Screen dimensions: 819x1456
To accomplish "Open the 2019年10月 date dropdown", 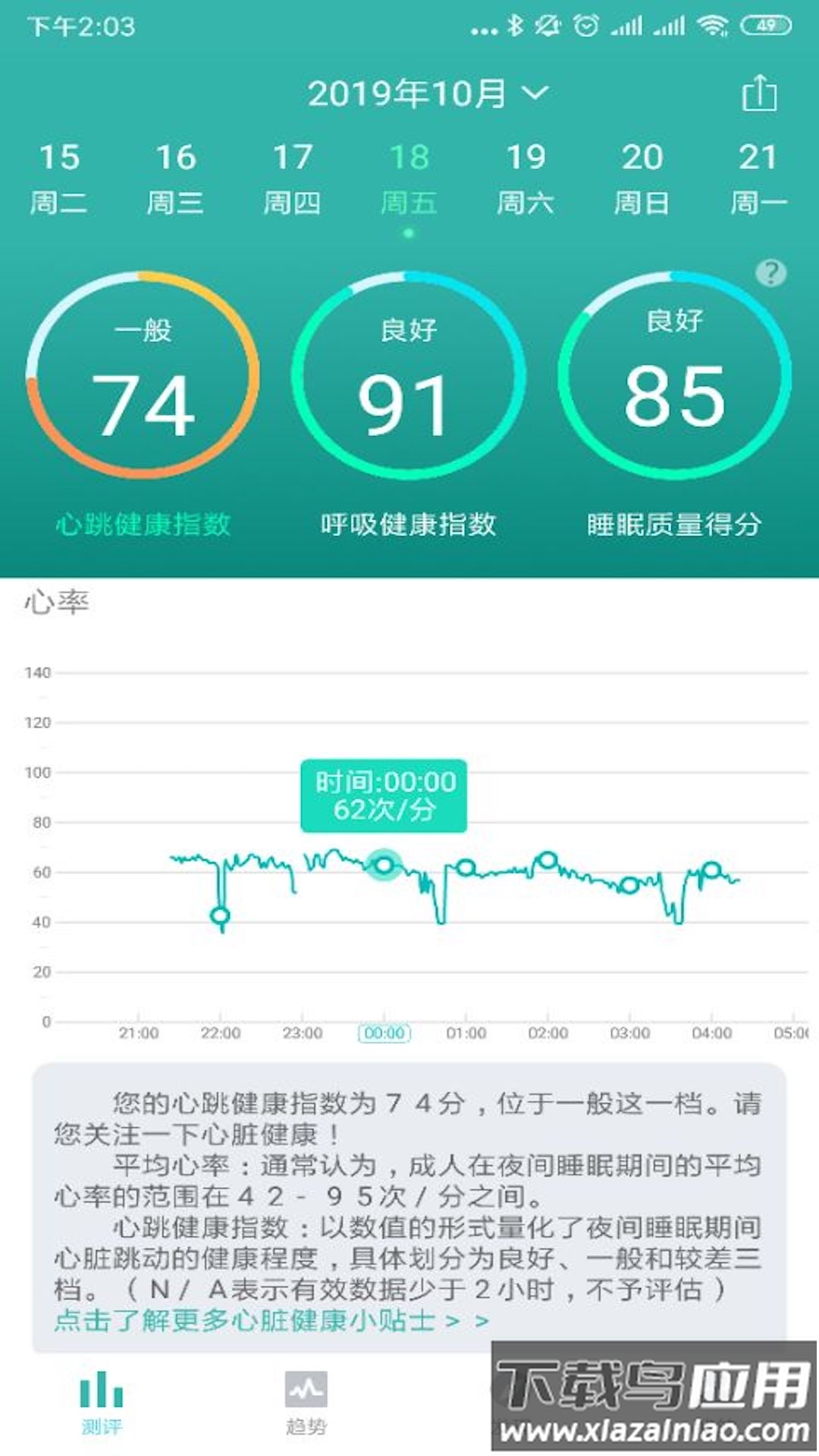I will coord(425,93).
